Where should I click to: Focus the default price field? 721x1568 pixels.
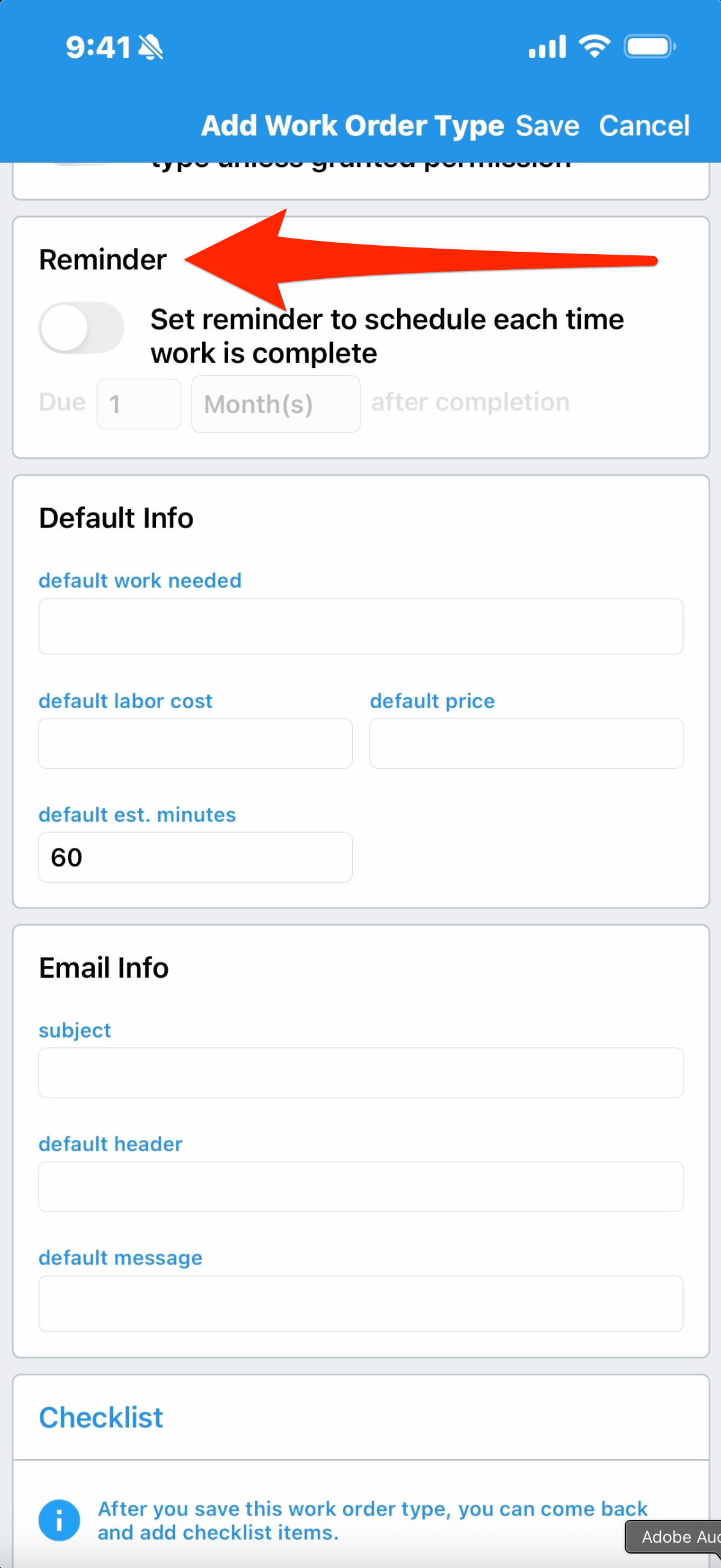(526, 743)
